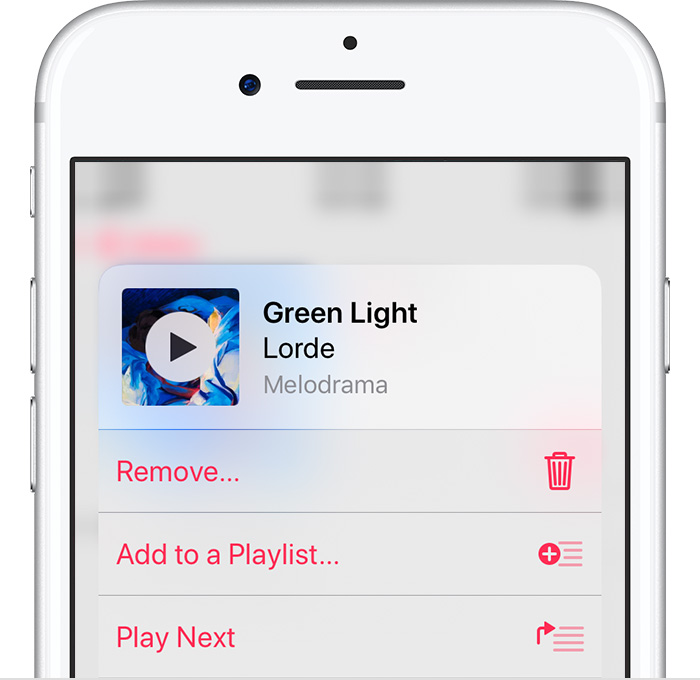Play Green Light via the album artwork
The width and height of the screenshot is (700, 680).
180,347
